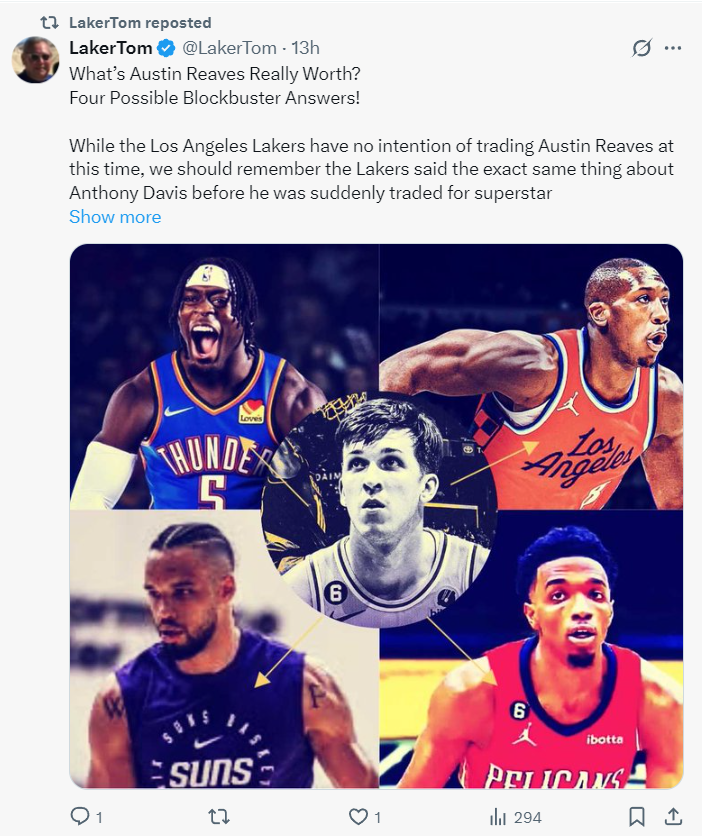Share LakerTom's post
This screenshot has height=836, width=702.
[673, 817]
